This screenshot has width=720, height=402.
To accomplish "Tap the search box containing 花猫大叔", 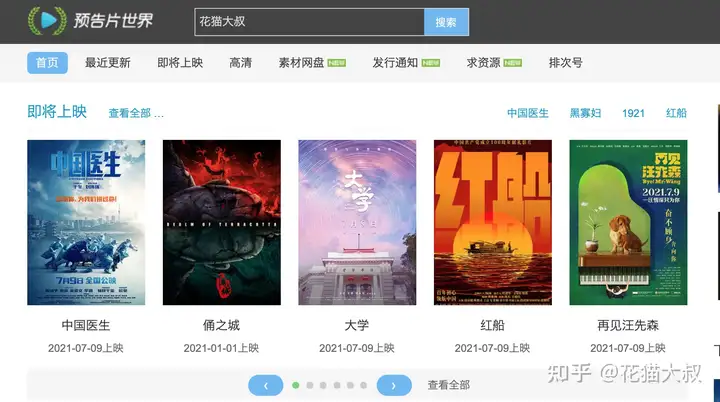I will click(x=309, y=21).
